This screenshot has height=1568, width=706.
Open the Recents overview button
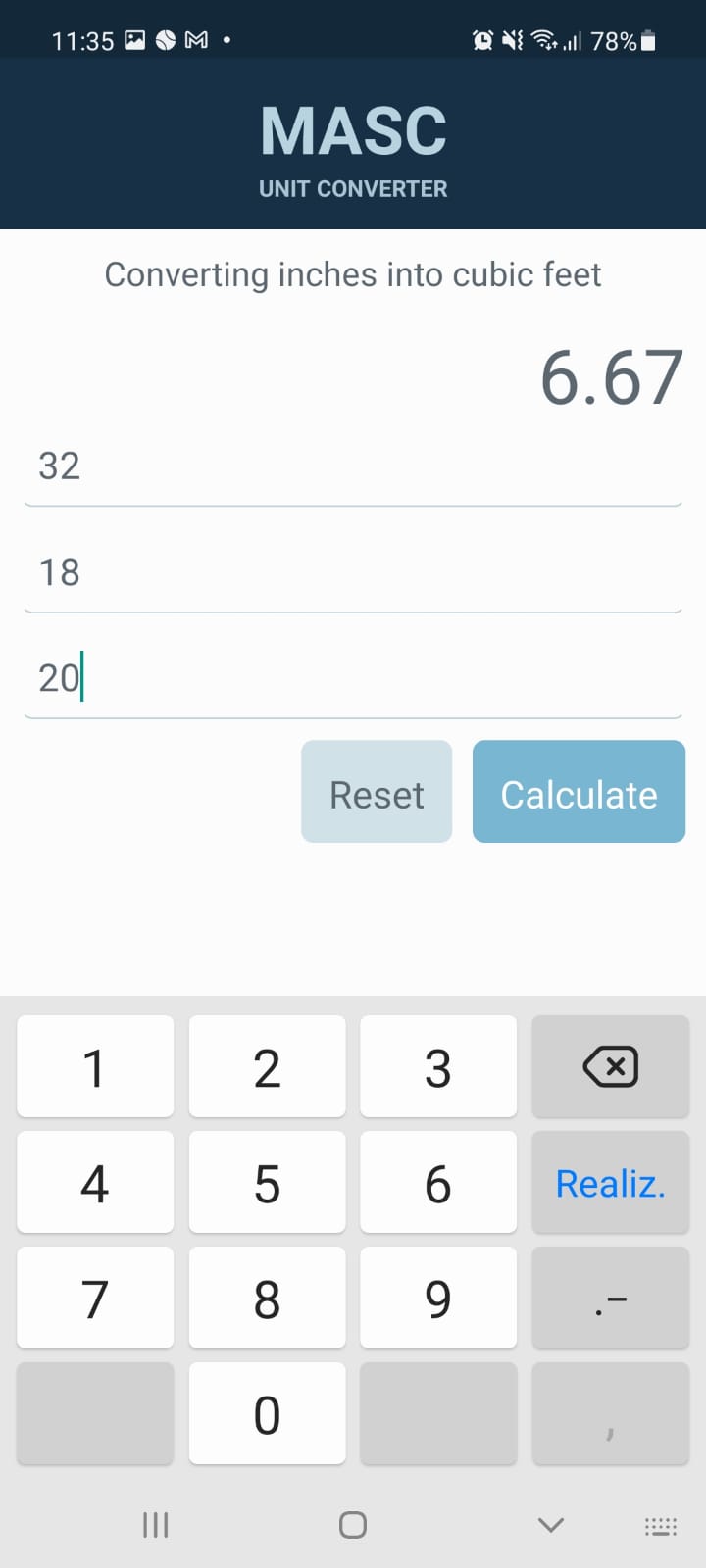pyautogui.click(x=155, y=1525)
